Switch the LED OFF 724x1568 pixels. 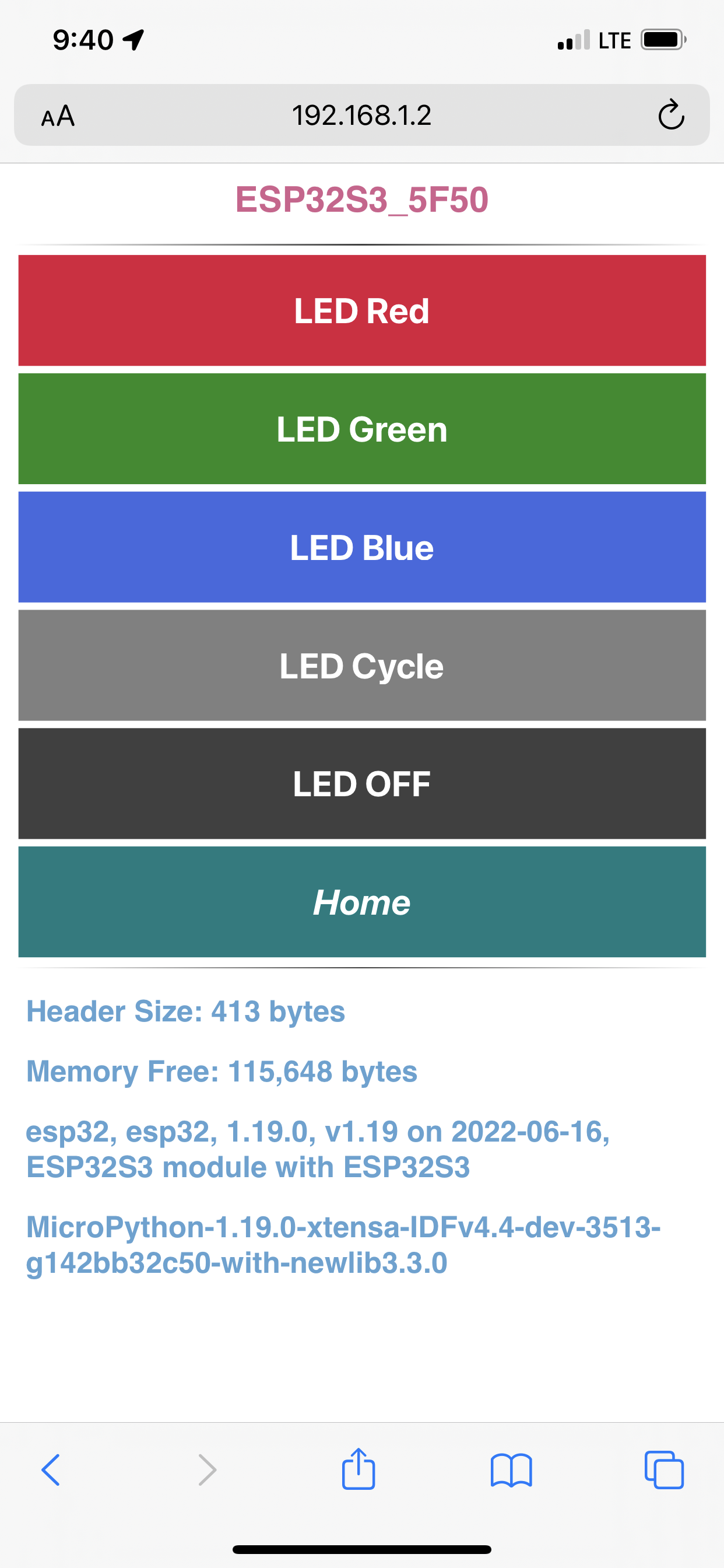(362, 783)
